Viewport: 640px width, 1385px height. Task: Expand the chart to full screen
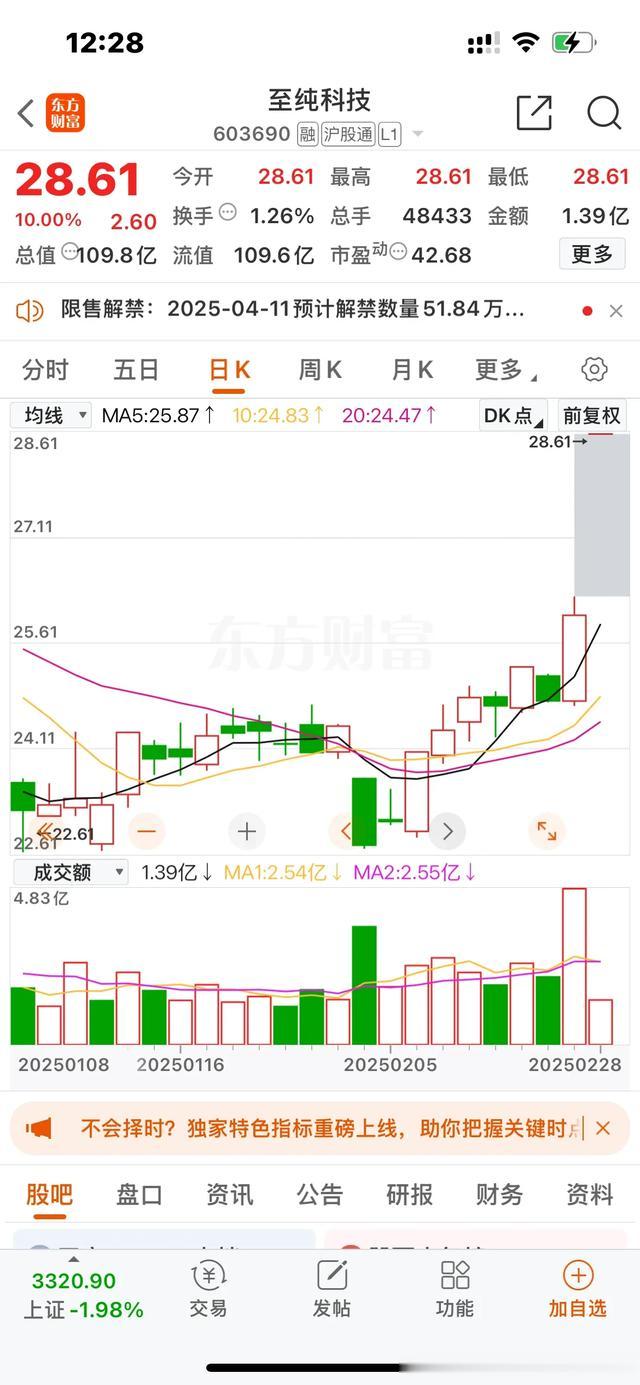tap(547, 831)
